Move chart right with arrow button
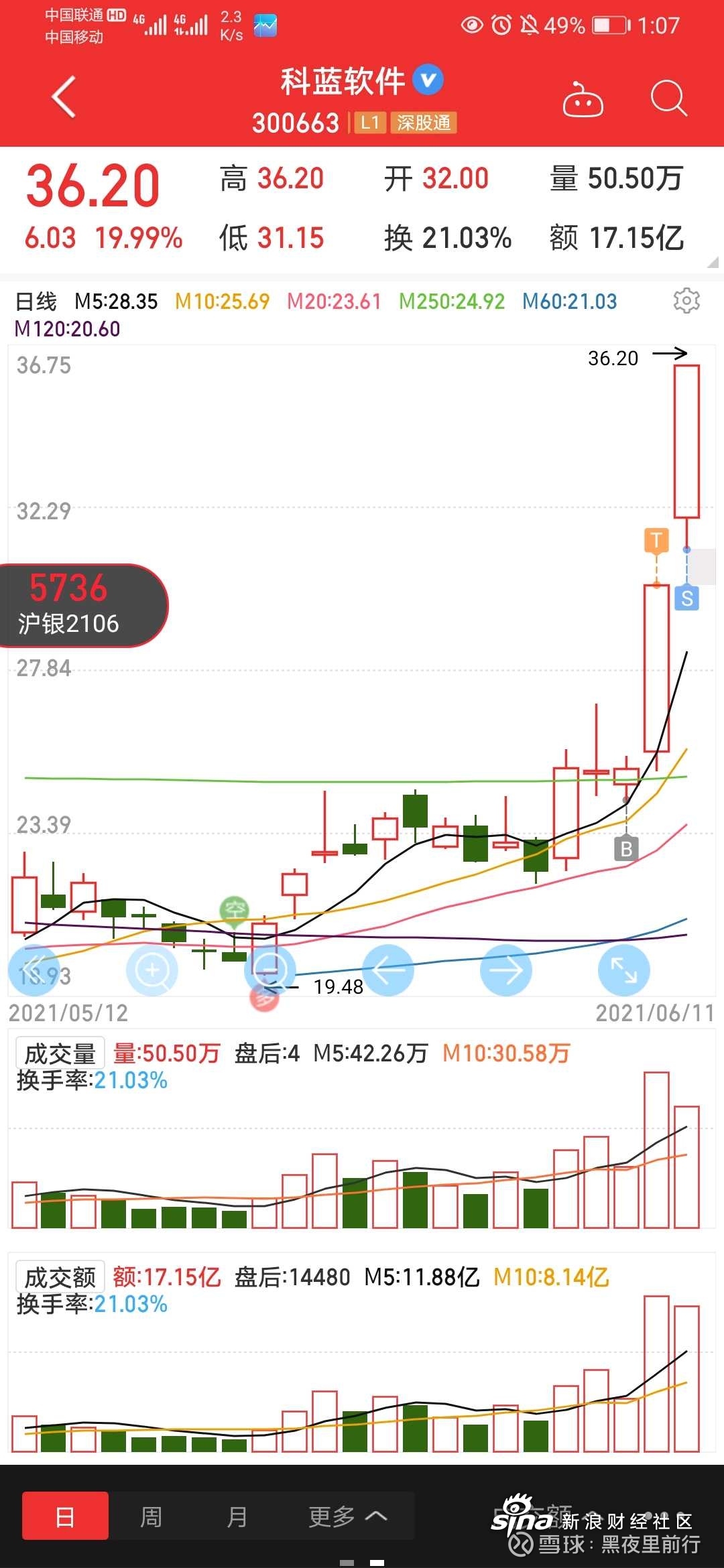724x1568 pixels. tap(506, 970)
